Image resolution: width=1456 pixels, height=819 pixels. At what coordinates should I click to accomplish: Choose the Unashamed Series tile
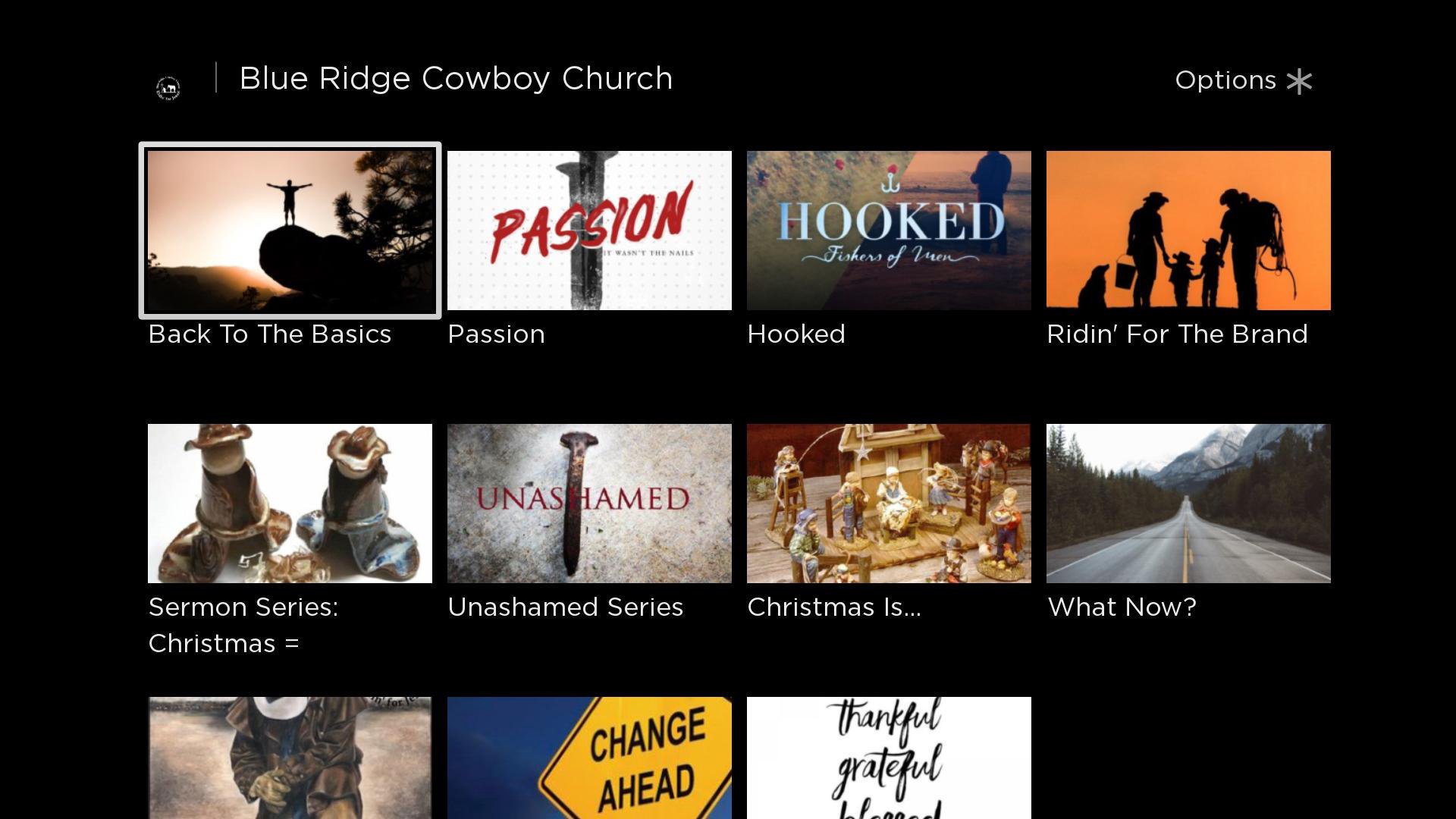589,504
